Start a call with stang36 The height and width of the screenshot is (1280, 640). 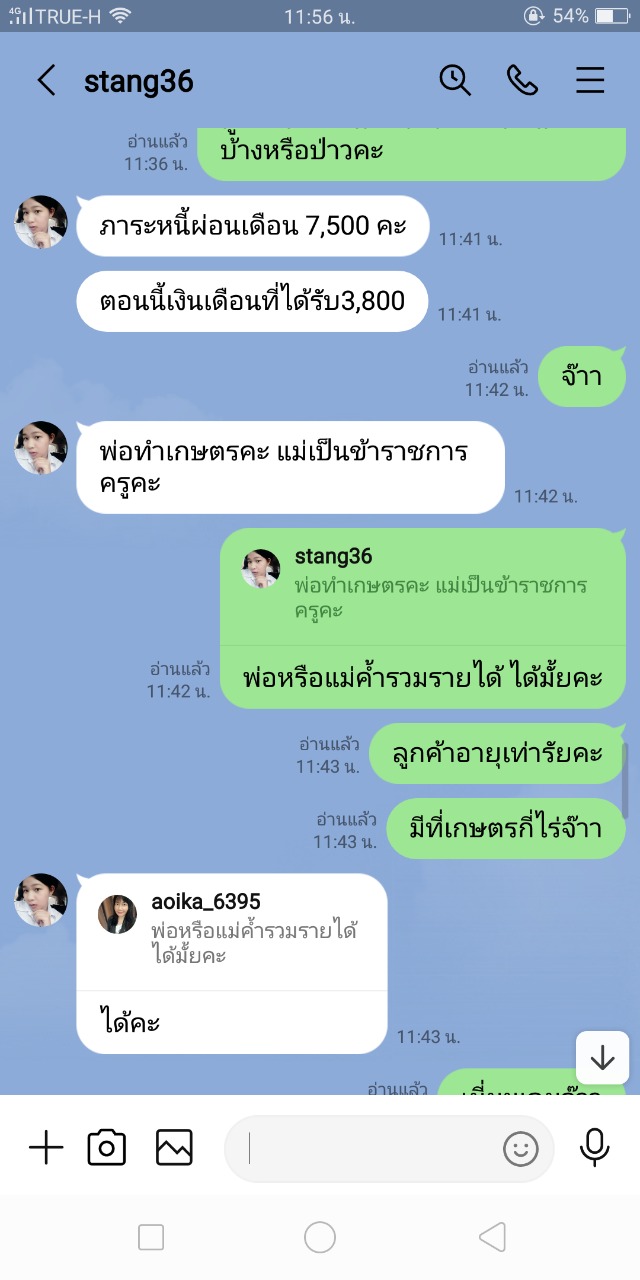point(522,81)
